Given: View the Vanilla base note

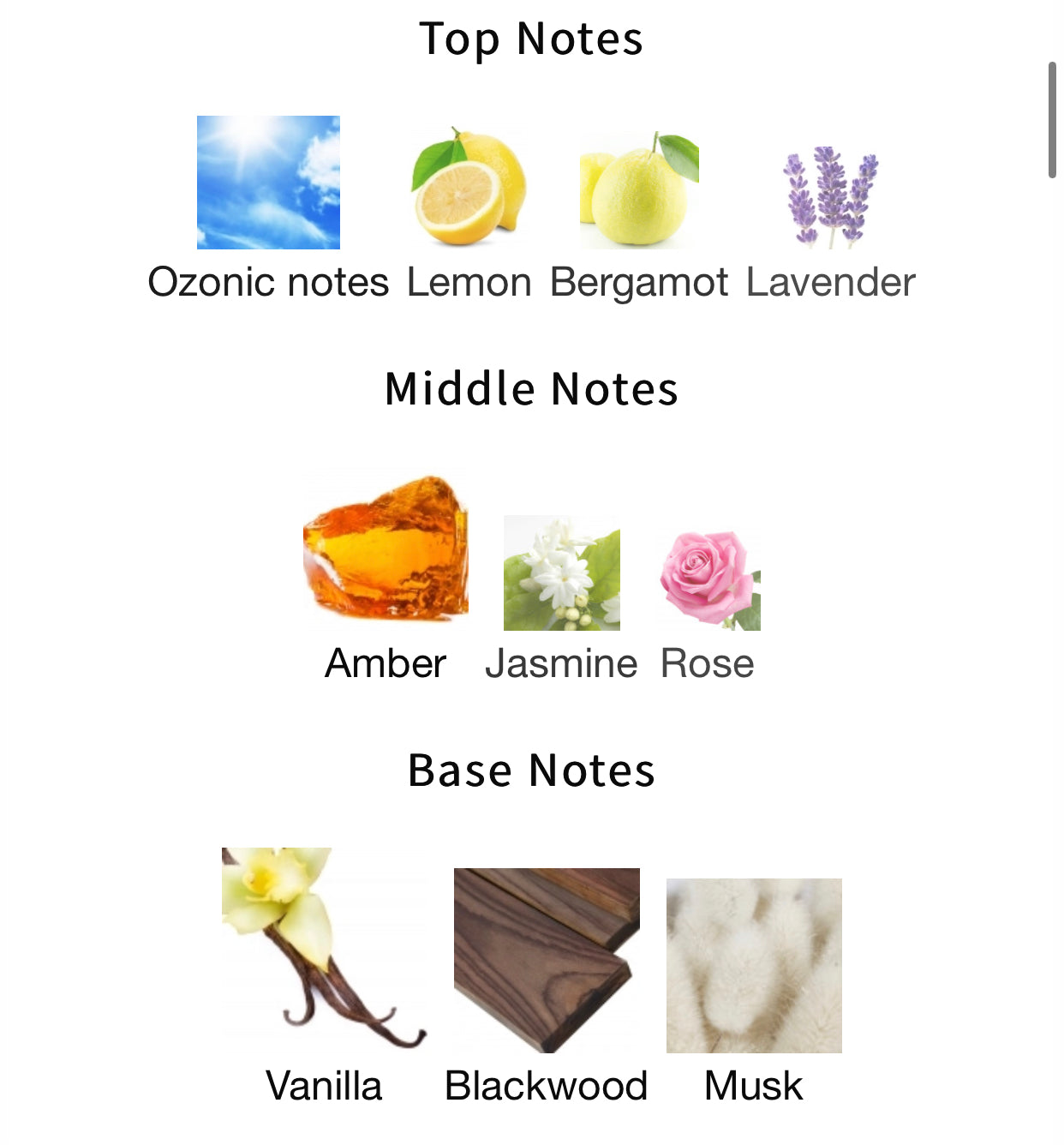Looking at the screenshot, I should [324, 948].
